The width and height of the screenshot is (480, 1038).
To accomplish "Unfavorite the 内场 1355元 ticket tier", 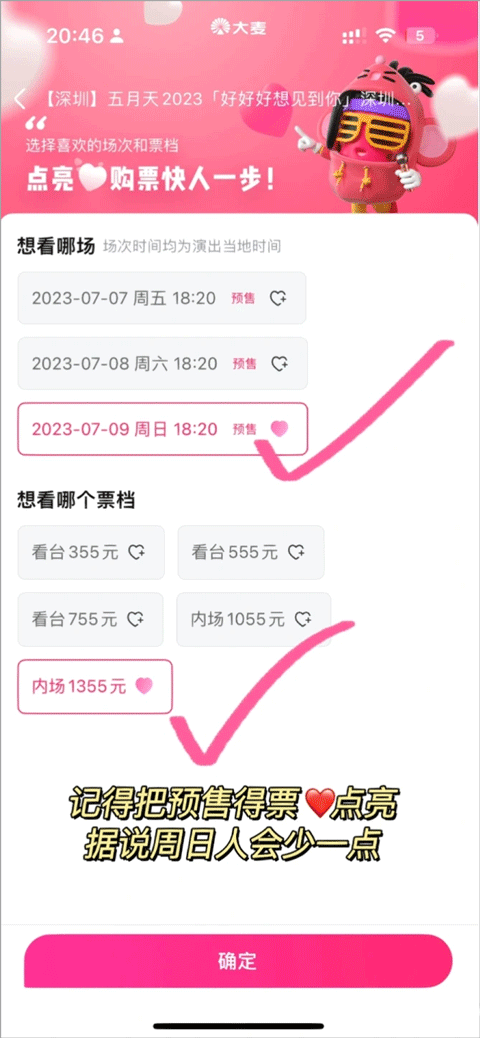I will point(95,686).
